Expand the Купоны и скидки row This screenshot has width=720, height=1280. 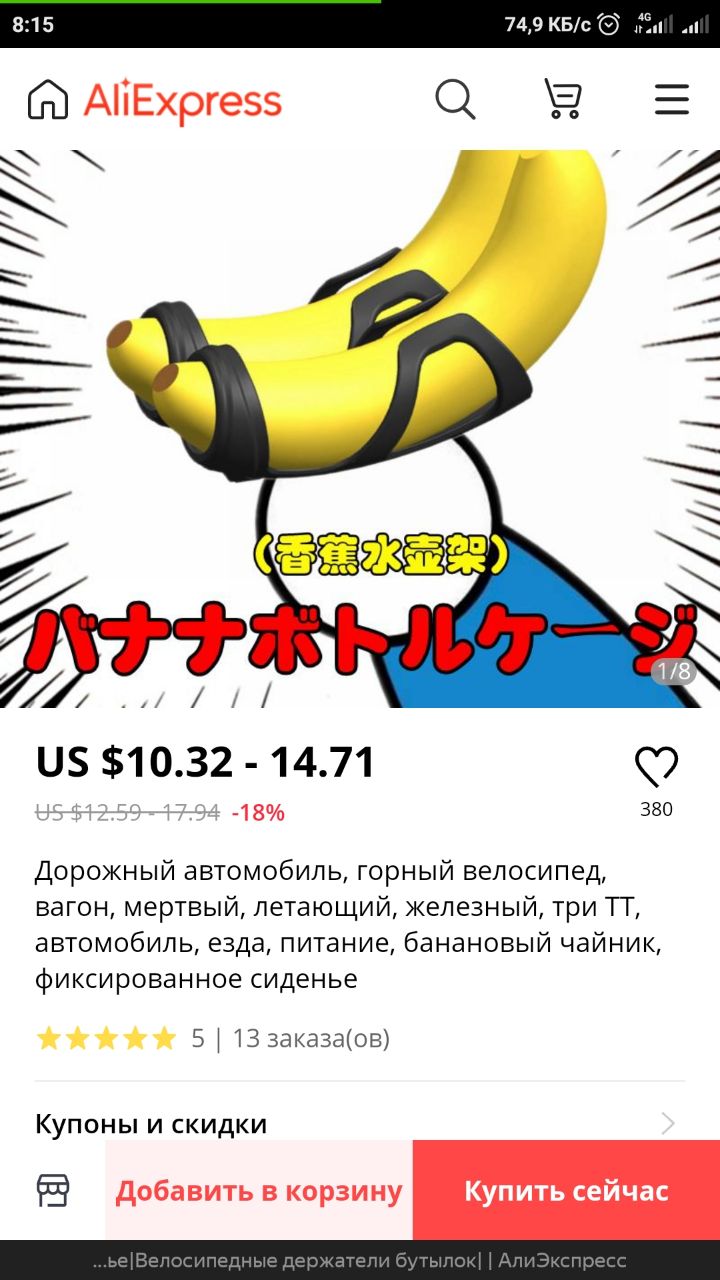pyautogui.click(x=360, y=1123)
